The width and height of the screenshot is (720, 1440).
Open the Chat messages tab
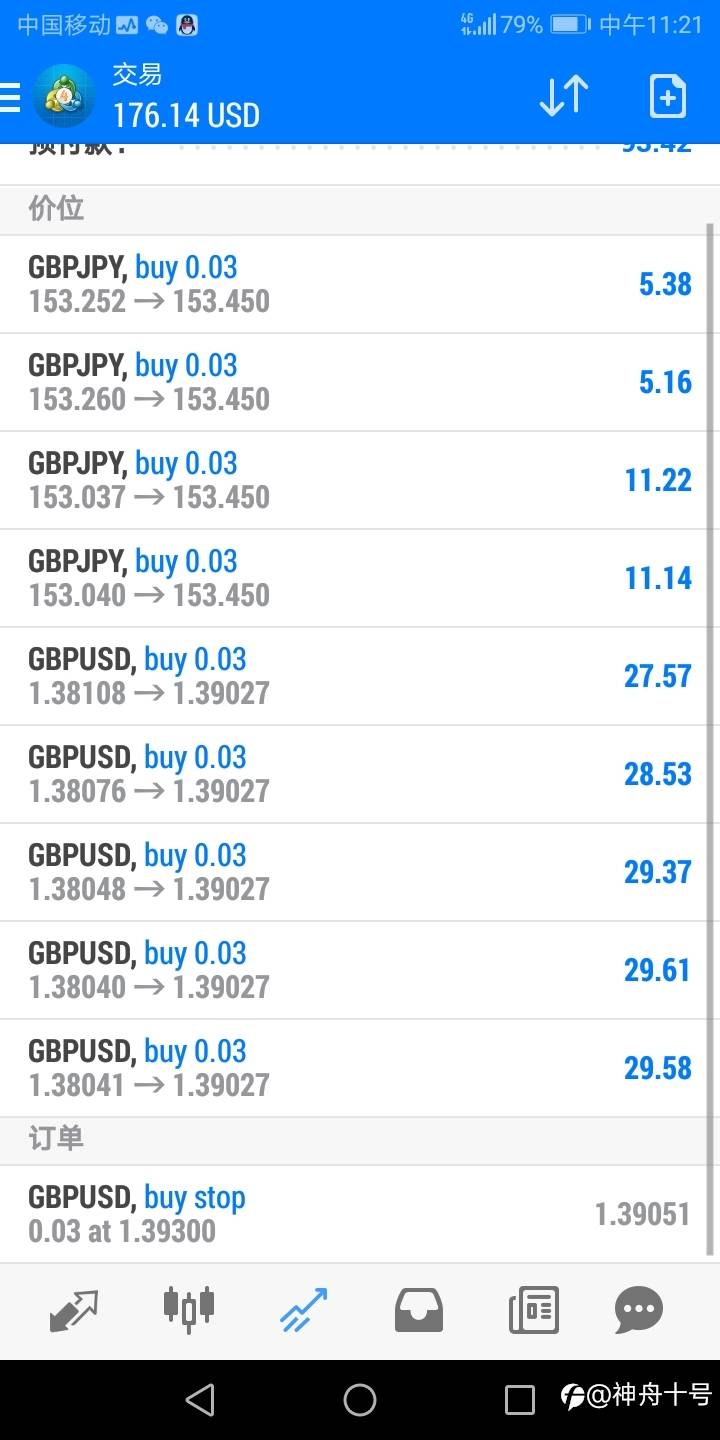[x=639, y=1310]
